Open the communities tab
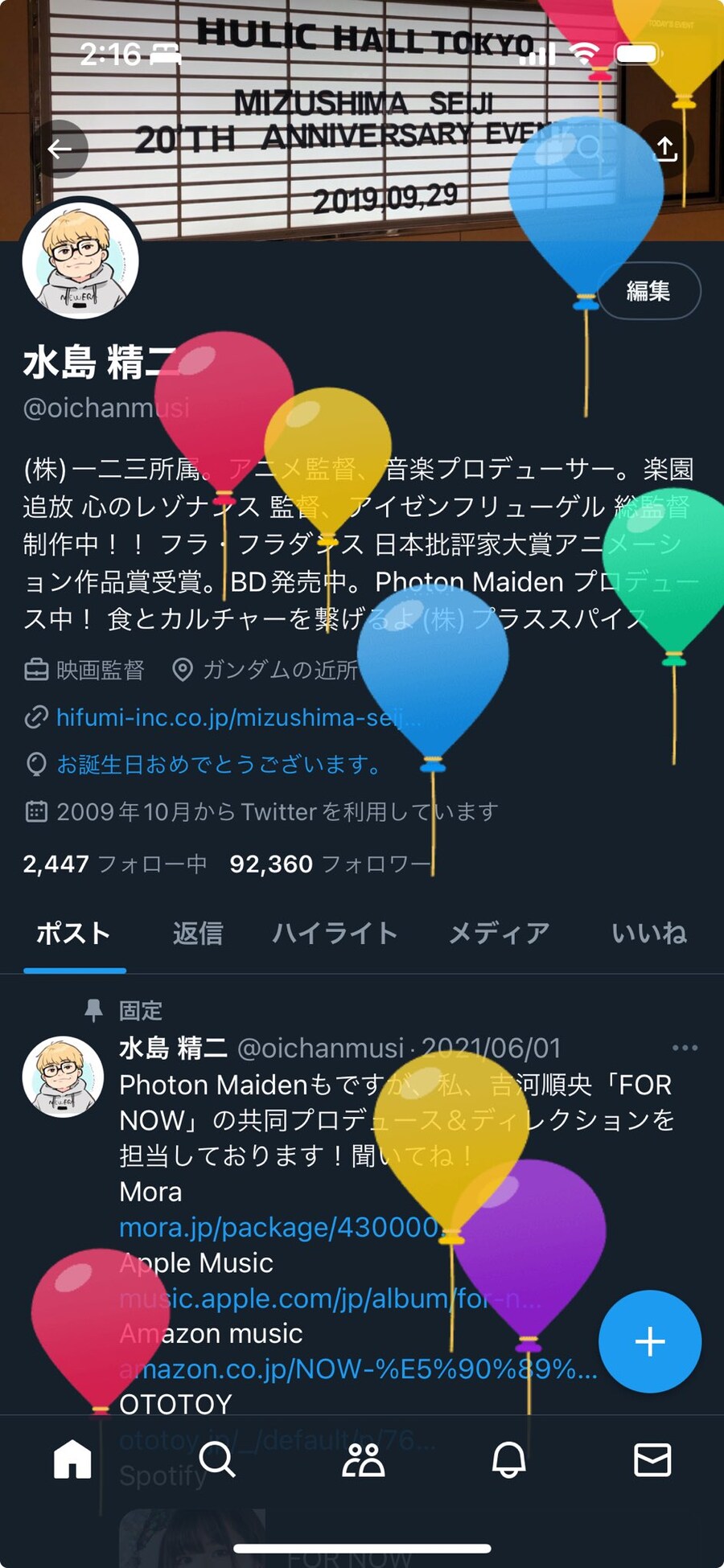 [x=363, y=1459]
